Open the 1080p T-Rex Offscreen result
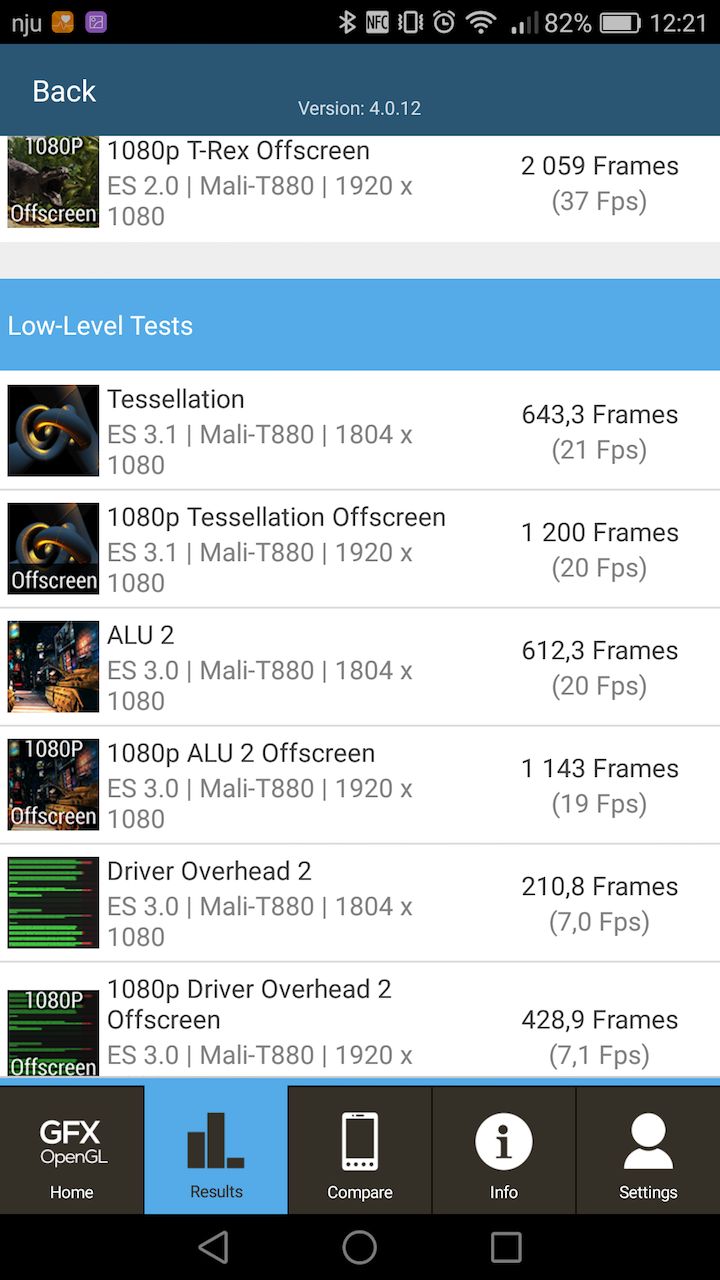The width and height of the screenshot is (720, 1280). [x=360, y=184]
